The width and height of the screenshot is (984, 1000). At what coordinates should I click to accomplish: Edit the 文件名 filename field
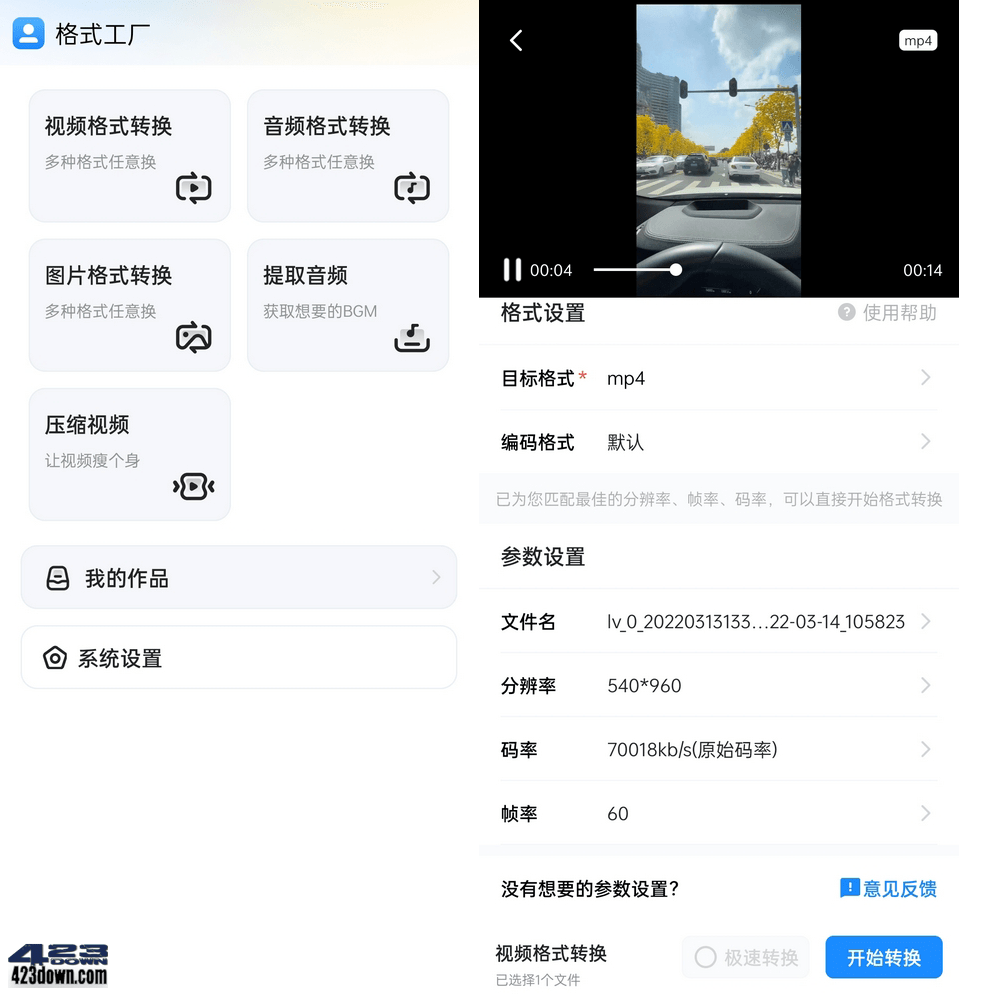924,622
